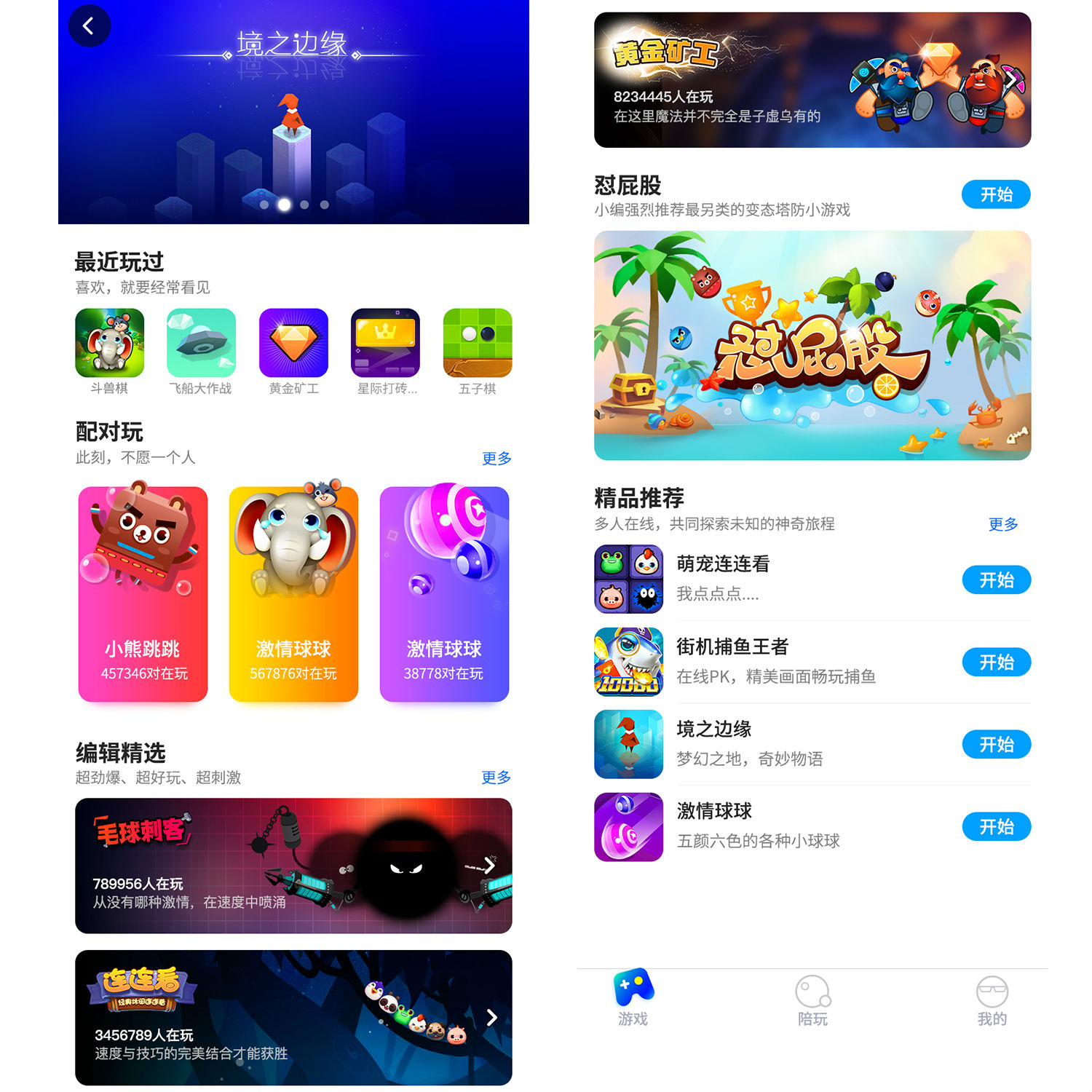Open 斗兽棋 from recently played
This screenshot has width=1092, height=1092.
tap(109, 343)
